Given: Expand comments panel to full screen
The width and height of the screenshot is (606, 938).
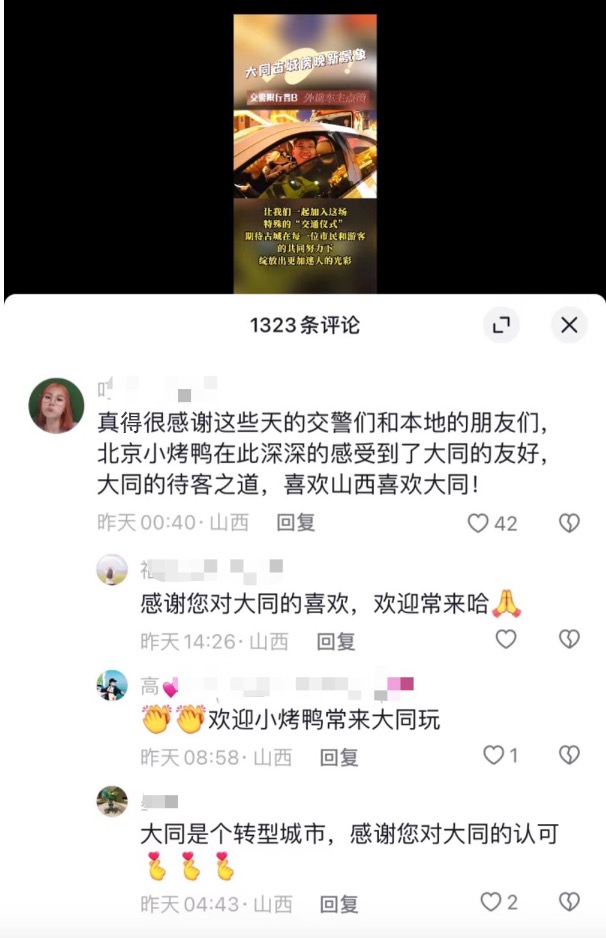Looking at the screenshot, I should 501,325.
